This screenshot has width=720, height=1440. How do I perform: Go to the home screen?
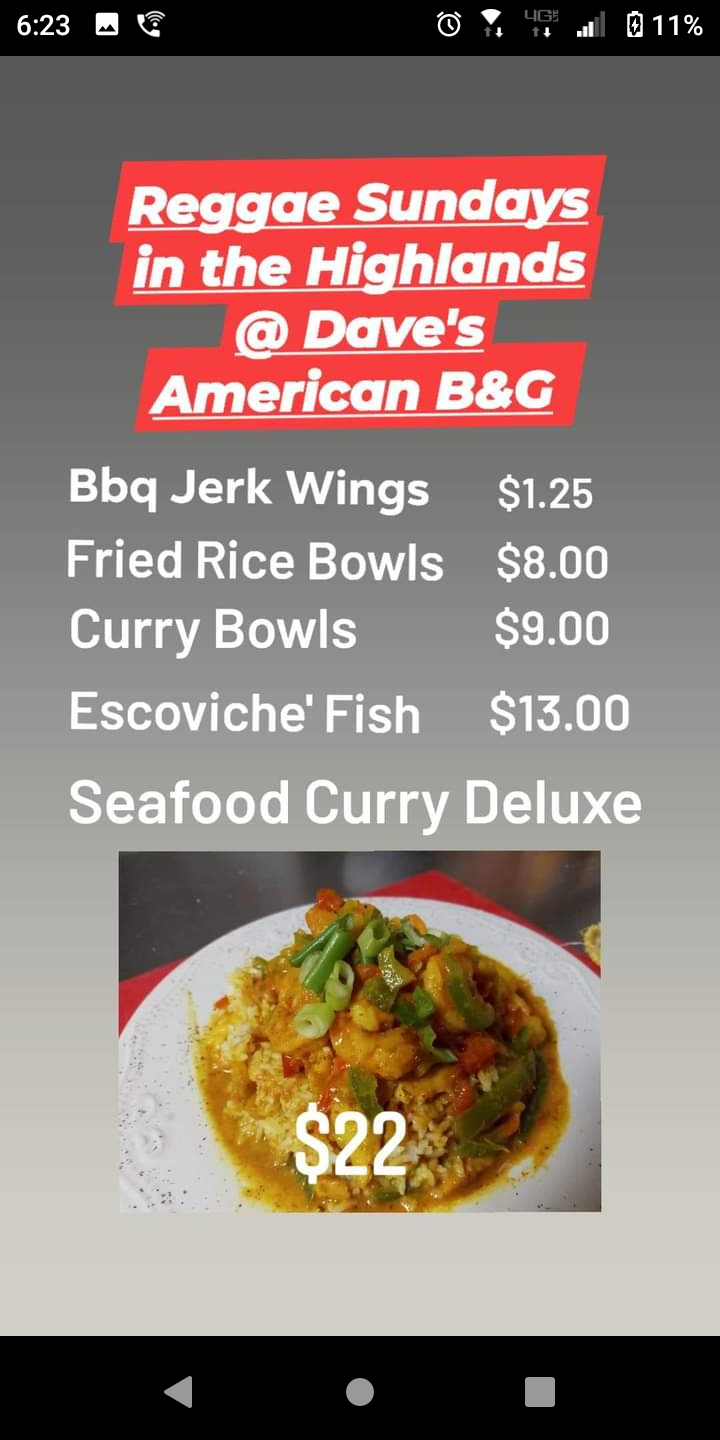click(x=360, y=1391)
